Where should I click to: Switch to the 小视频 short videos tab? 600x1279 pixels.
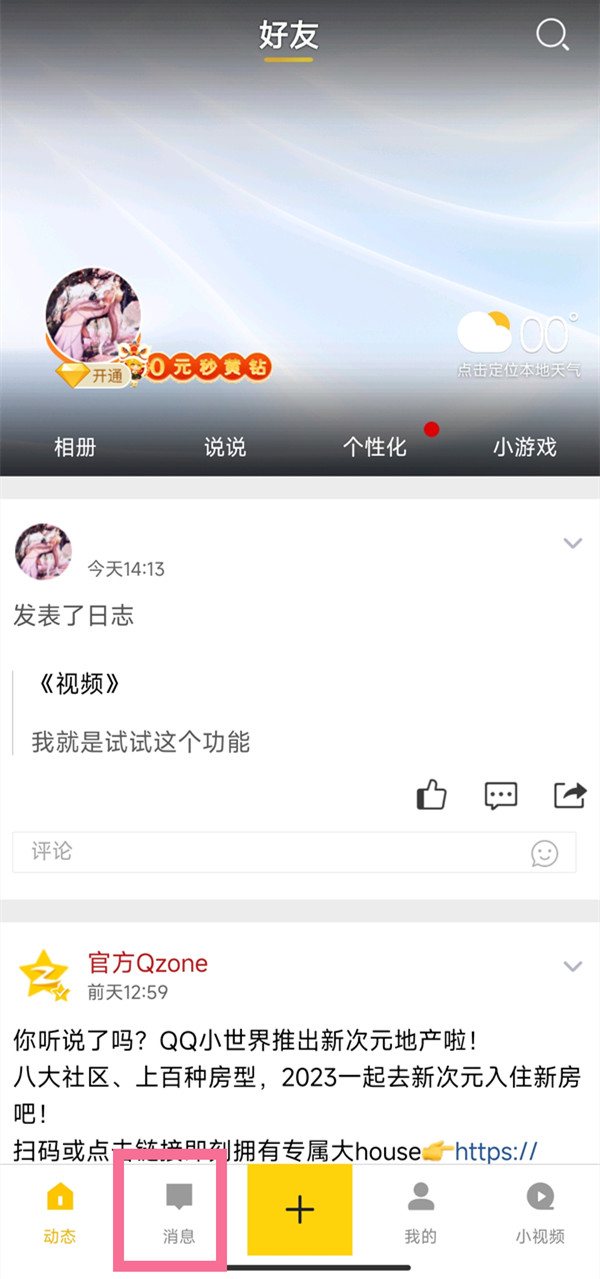tap(540, 1211)
